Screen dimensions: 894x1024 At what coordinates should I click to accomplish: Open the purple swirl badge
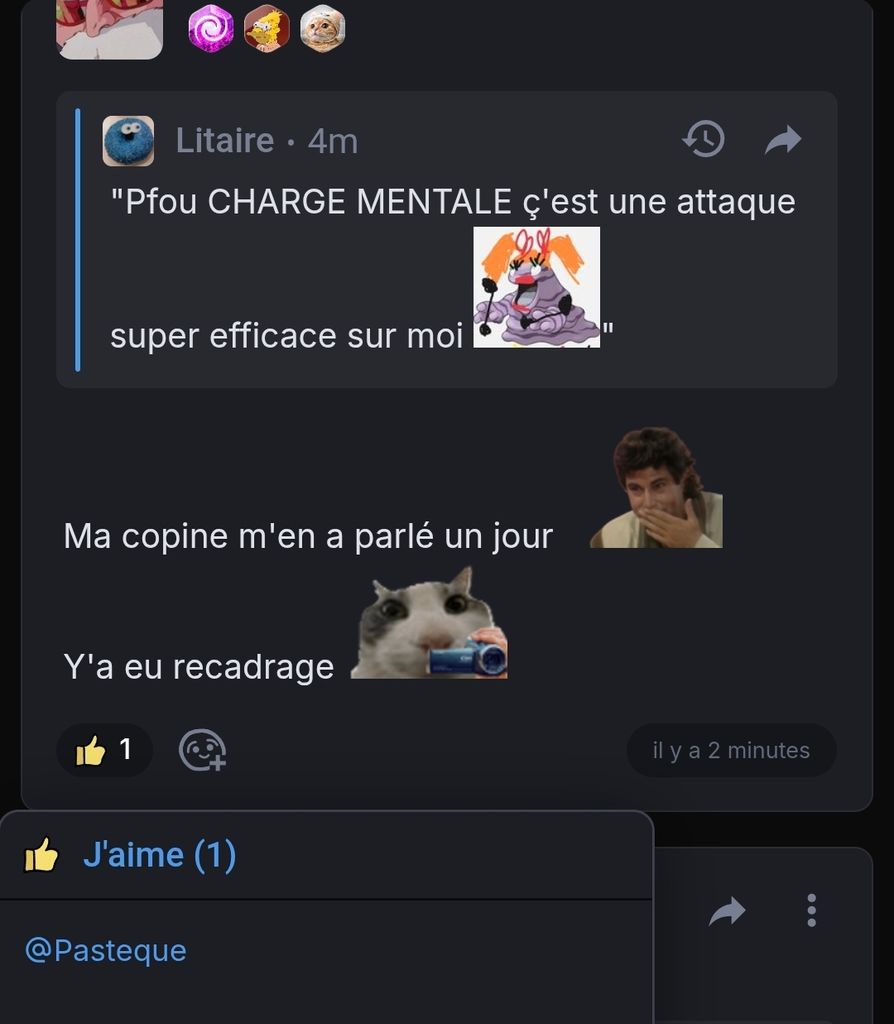pos(211,28)
